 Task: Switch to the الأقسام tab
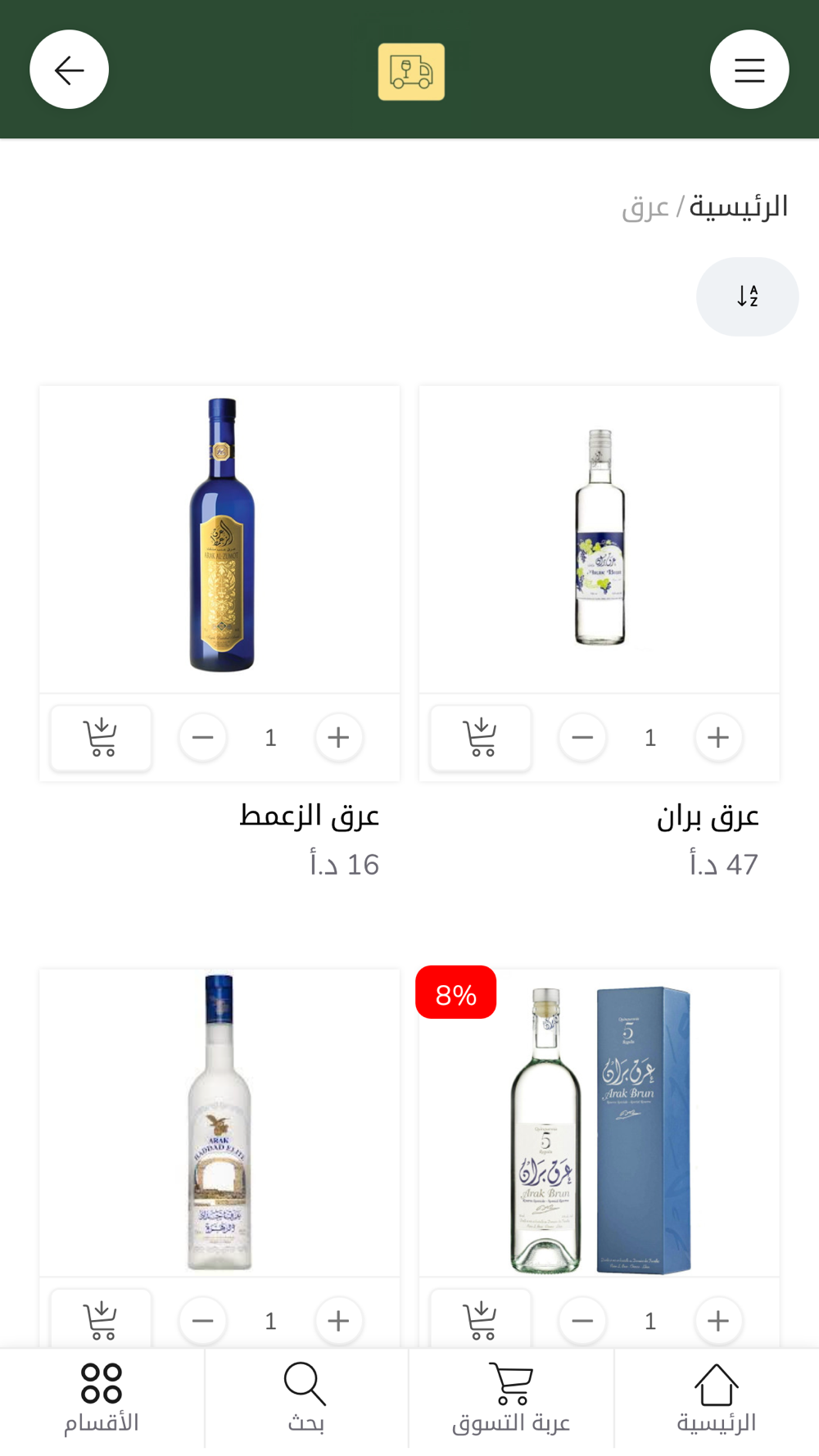click(x=102, y=1399)
